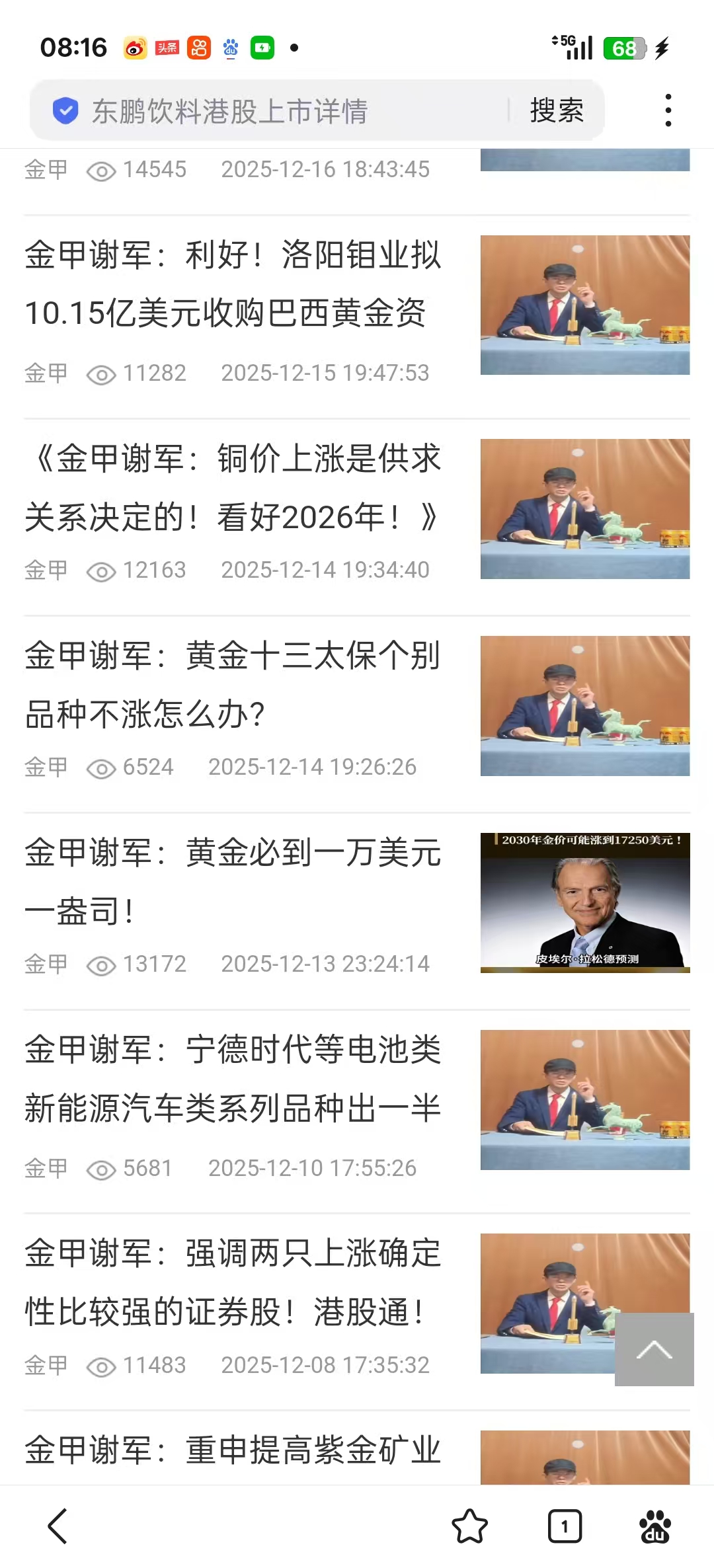Tap the 搜索 button

[x=557, y=111]
